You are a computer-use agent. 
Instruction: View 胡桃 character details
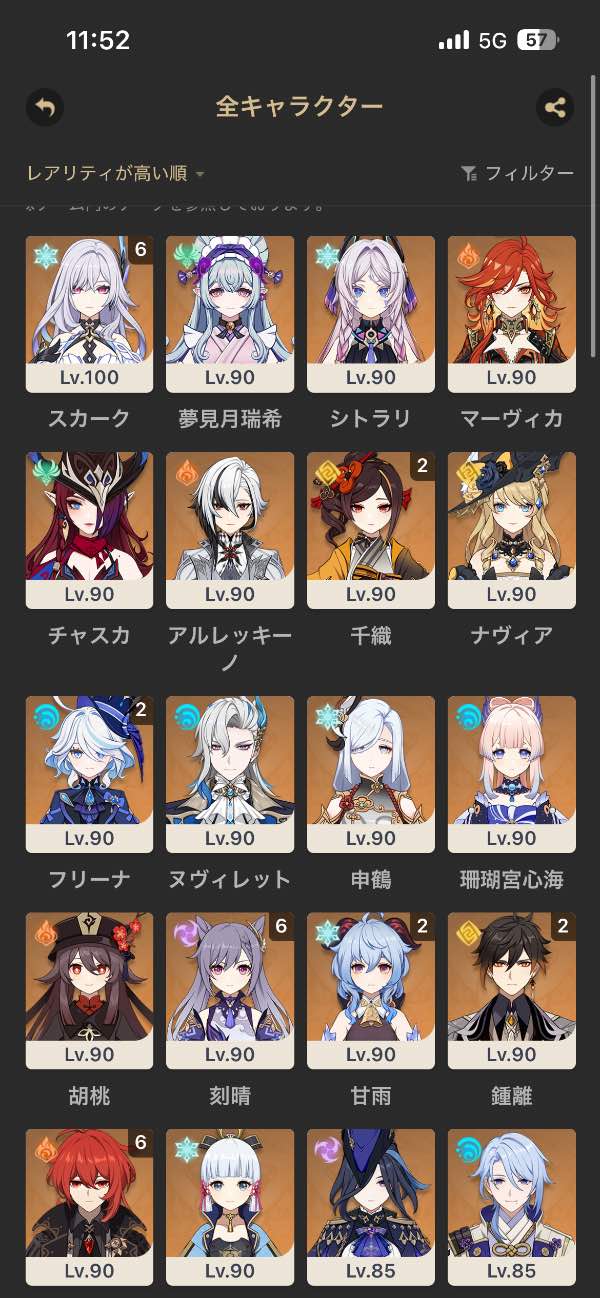89,989
